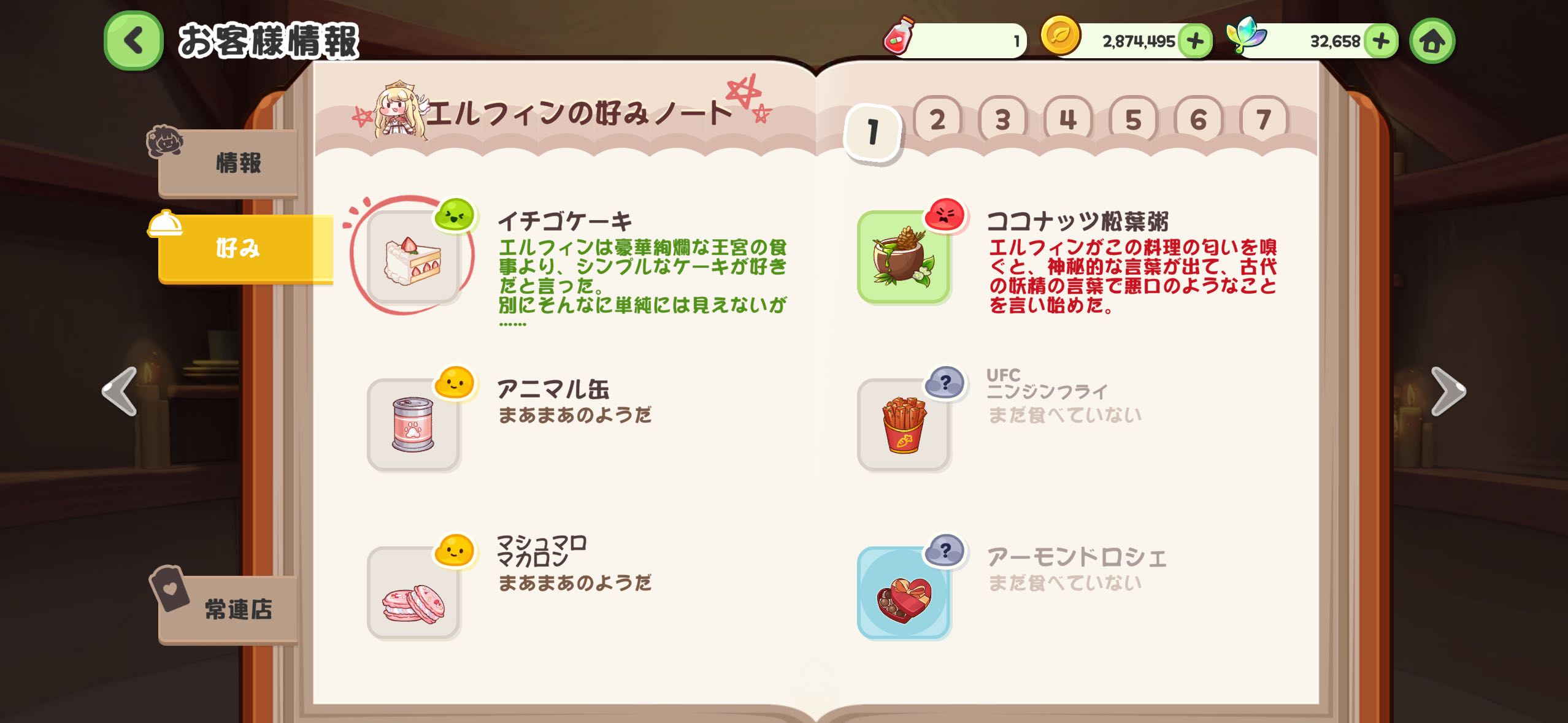Open the アニマル缶 dish tile
The image size is (1568, 723).
413,424
